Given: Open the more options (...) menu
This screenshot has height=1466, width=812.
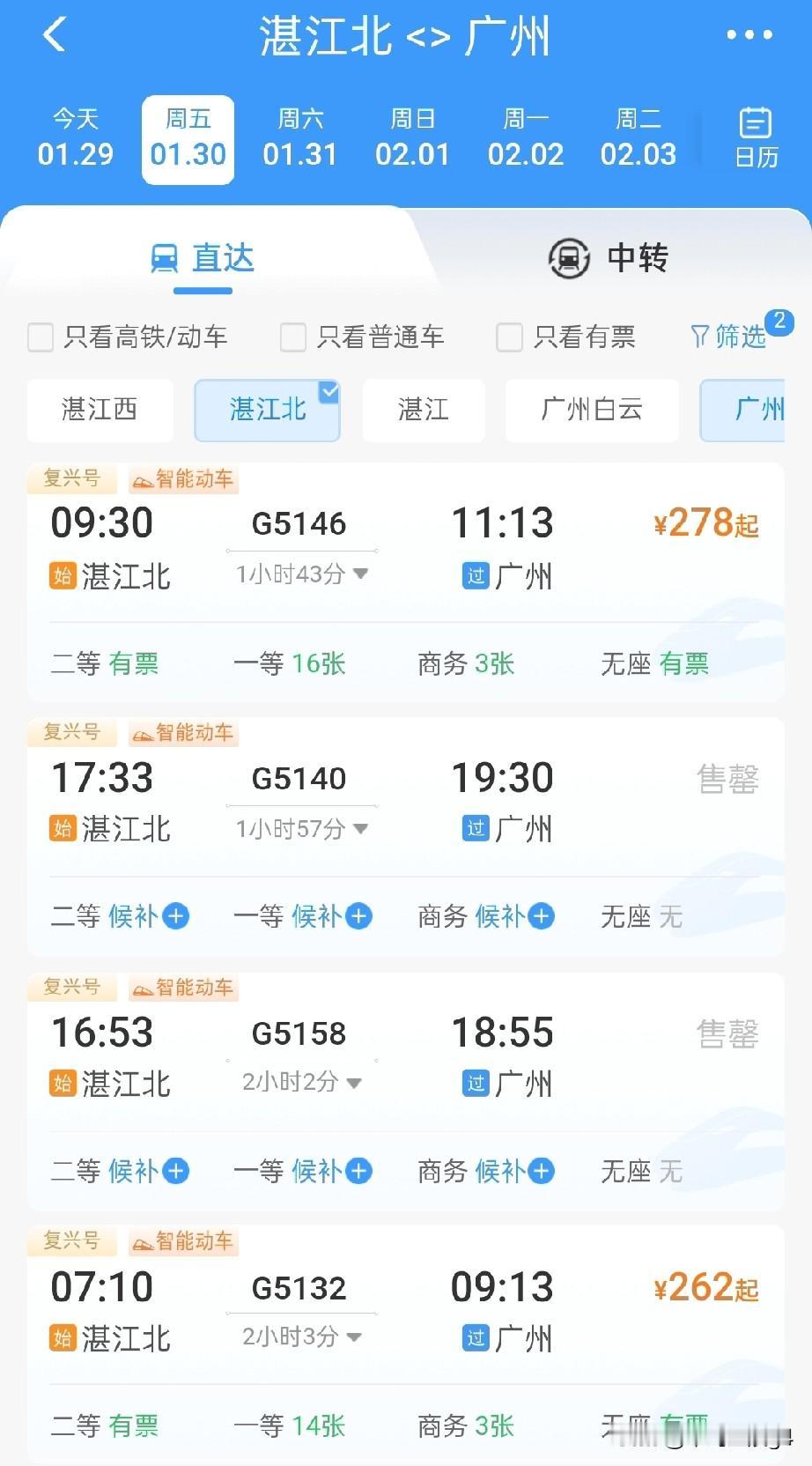Looking at the screenshot, I should tap(749, 35).
